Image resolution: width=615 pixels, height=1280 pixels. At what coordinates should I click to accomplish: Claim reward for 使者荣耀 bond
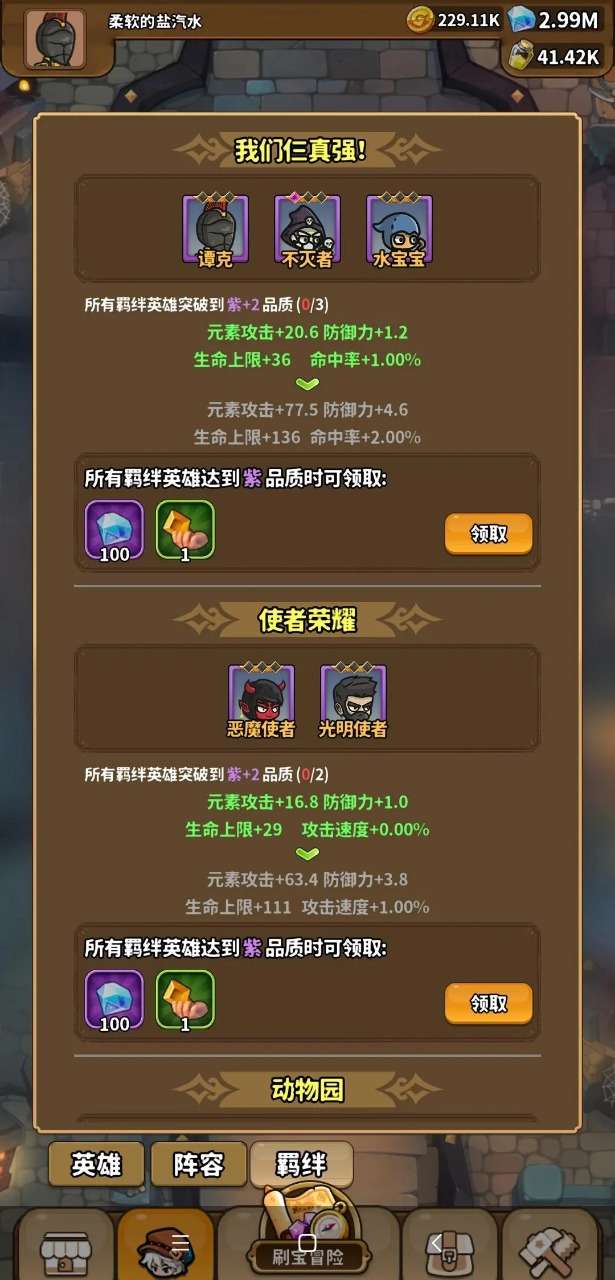tap(488, 1003)
